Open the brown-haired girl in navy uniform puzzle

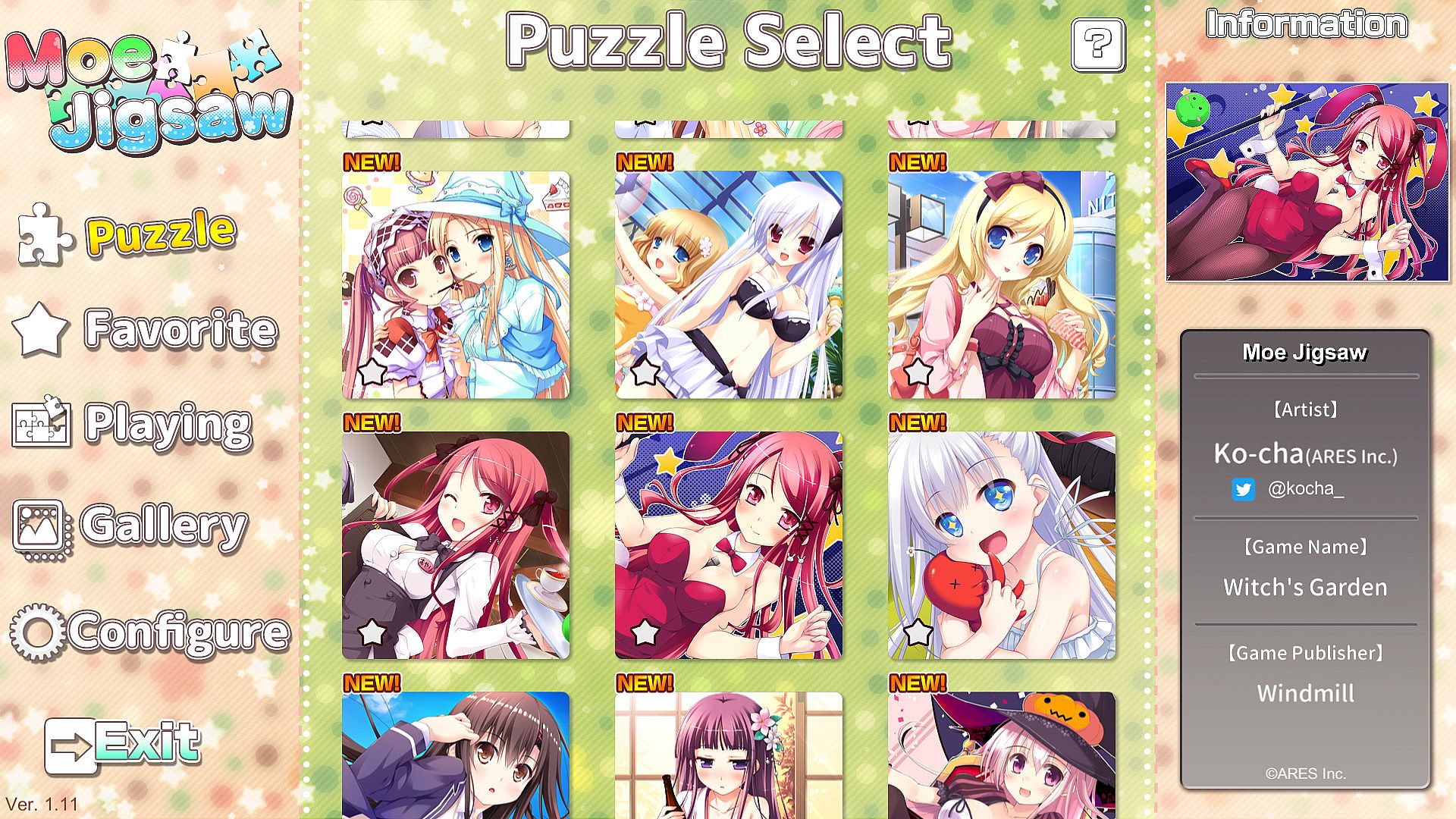pos(456,755)
